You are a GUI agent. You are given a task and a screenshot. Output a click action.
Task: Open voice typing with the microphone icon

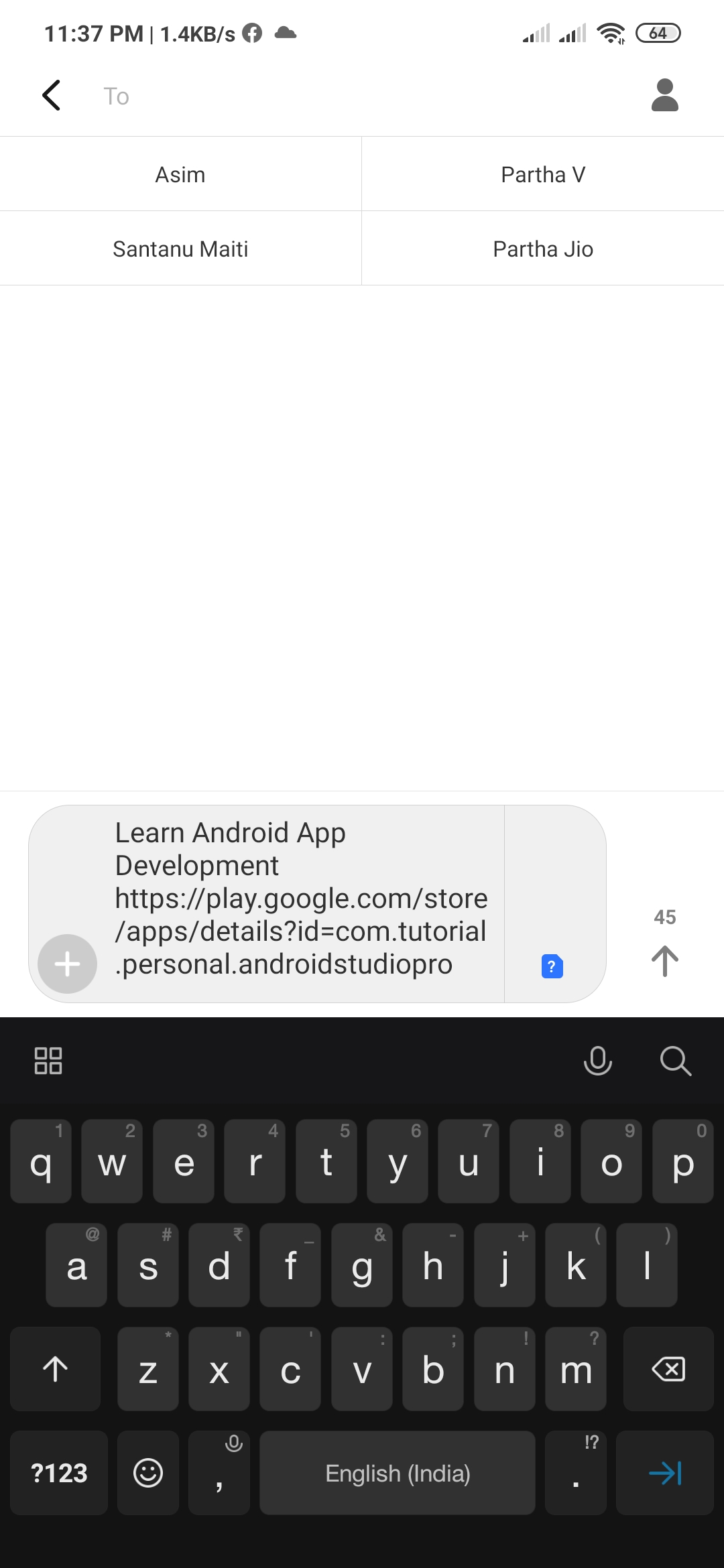point(597,1061)
